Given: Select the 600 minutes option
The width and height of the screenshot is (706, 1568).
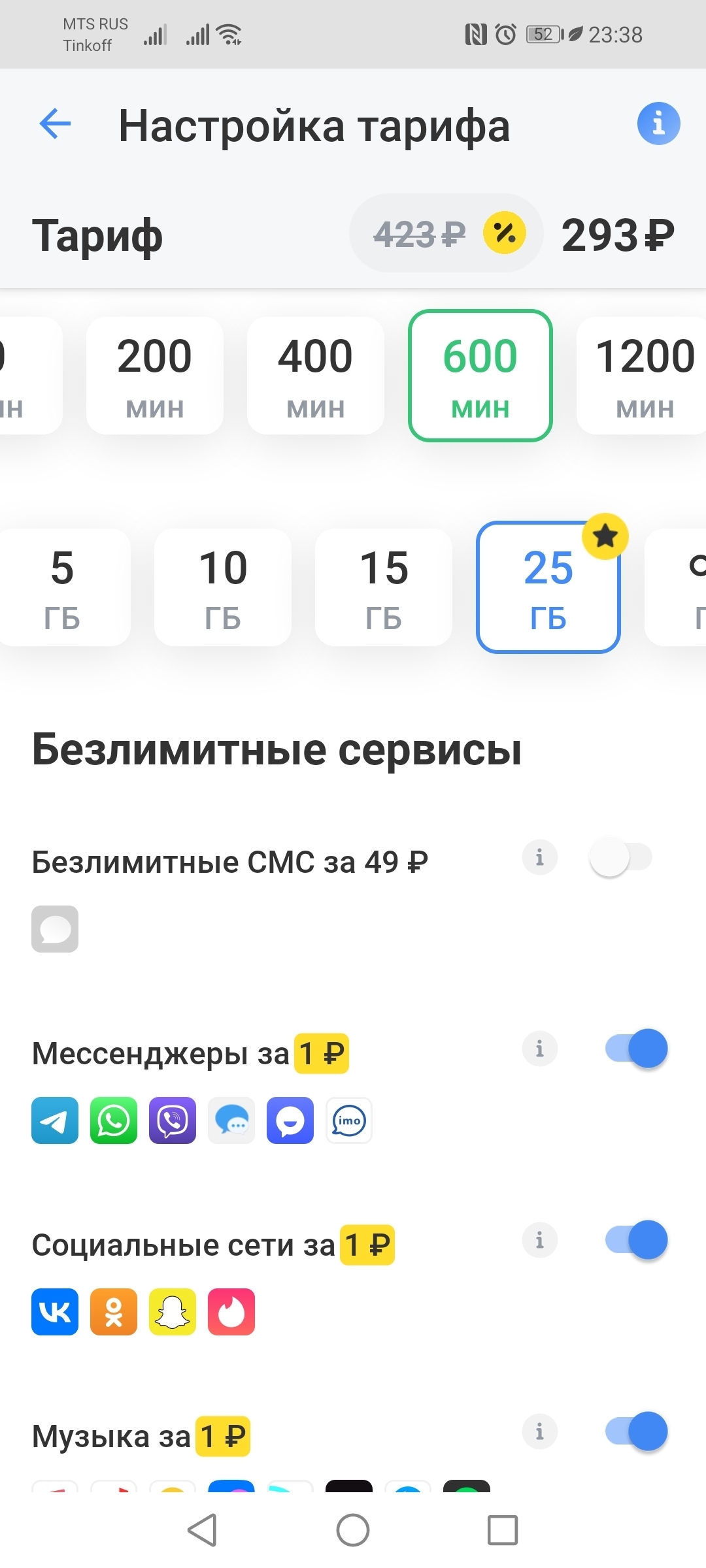Looking at the screenshot, I should tap(480, 376).
